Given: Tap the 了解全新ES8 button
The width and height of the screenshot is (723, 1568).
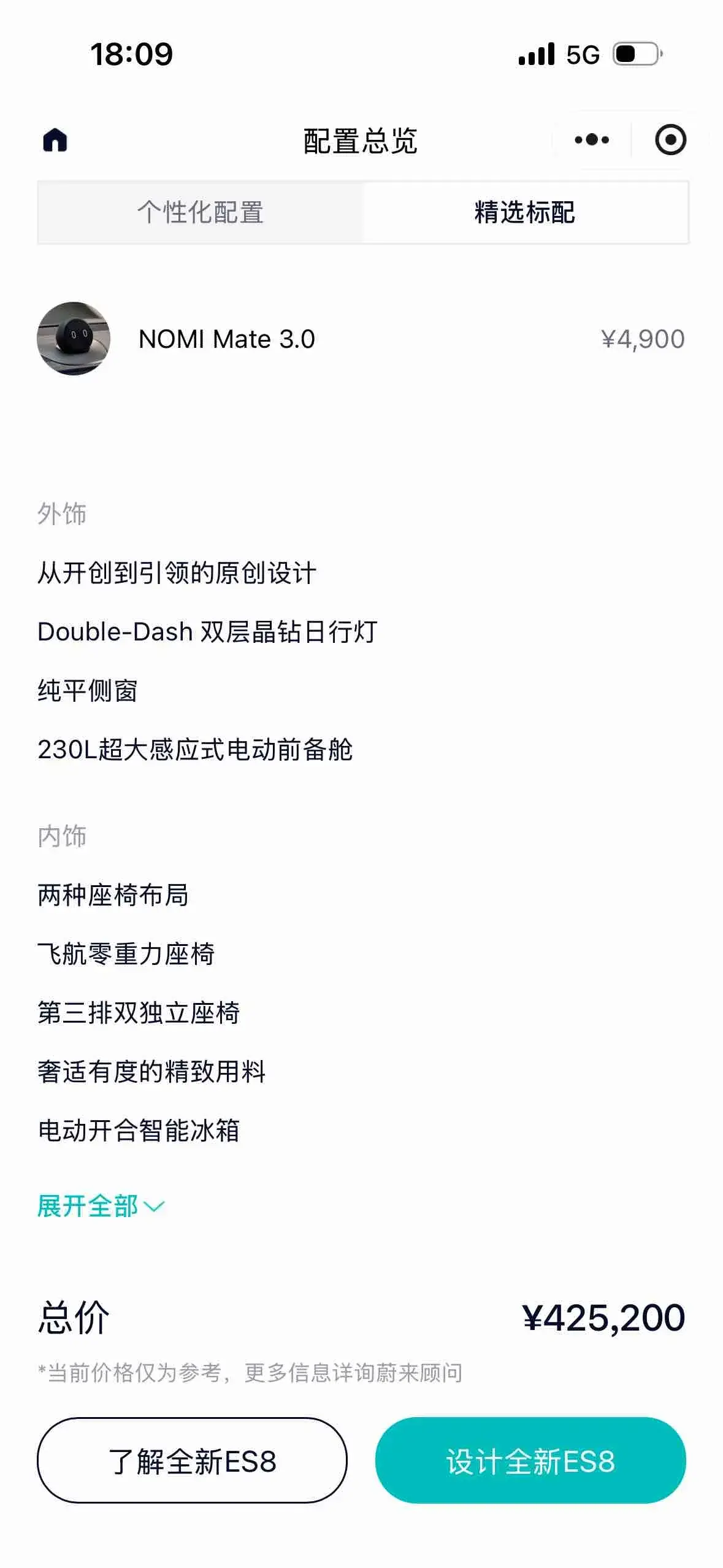Looking at the screenshot, I should pos(193,1461).
